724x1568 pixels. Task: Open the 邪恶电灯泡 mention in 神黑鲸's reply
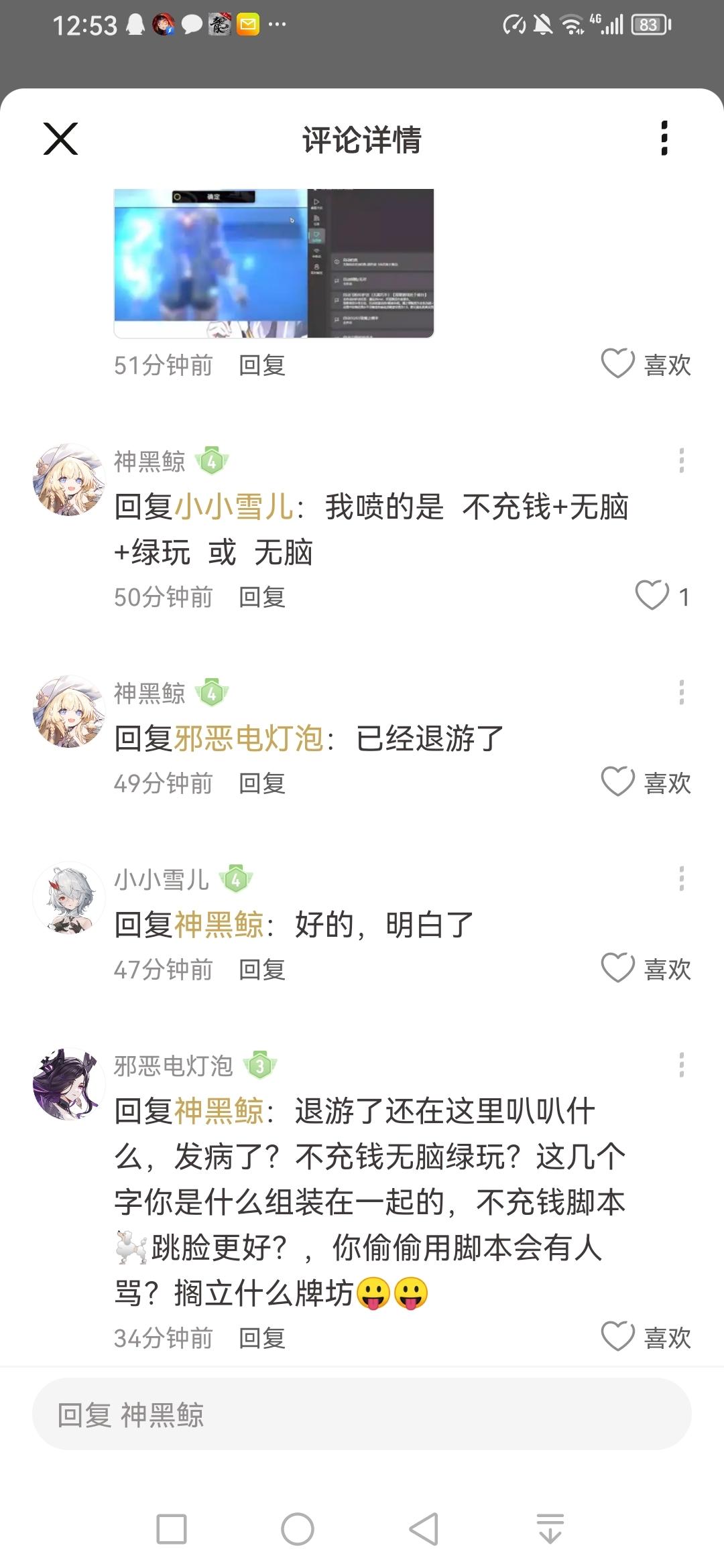(249, 739)
